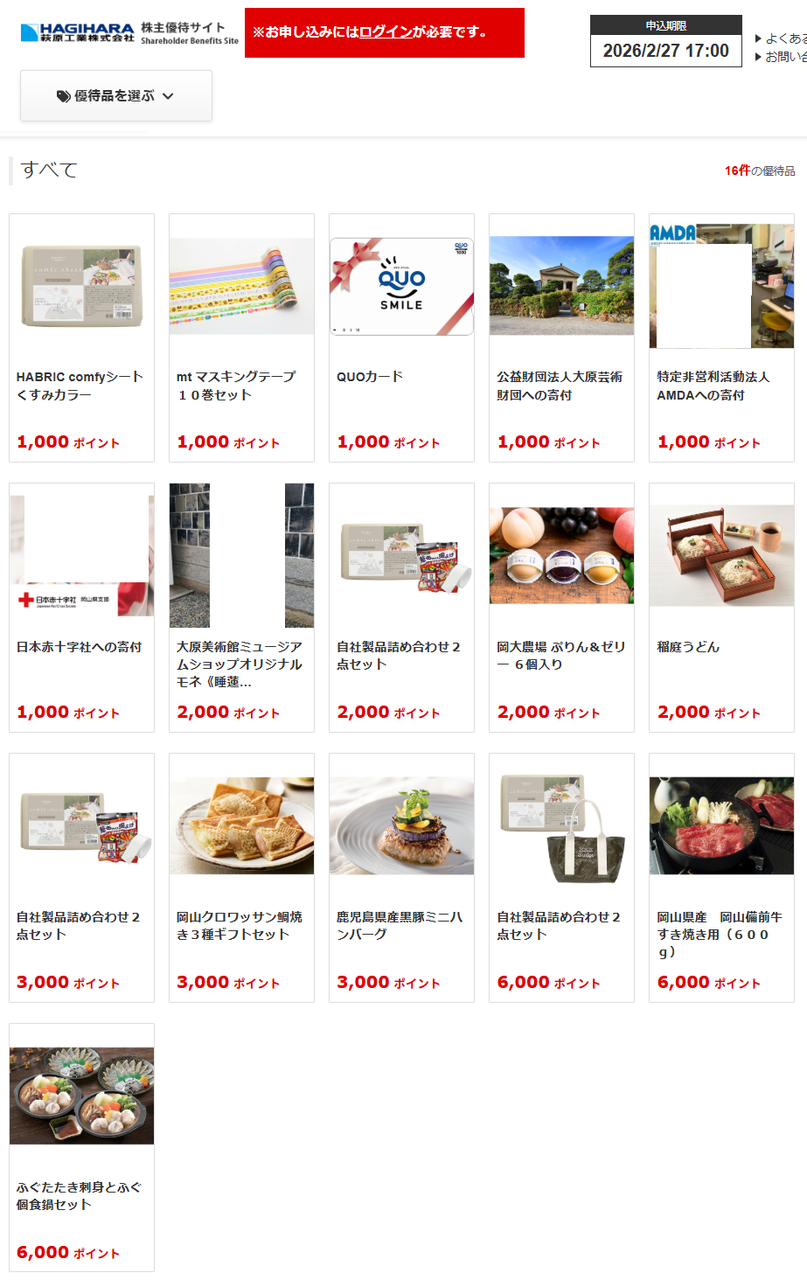The height and width of the screenshot is (1280, 807).
Task: View 岡山クロワッサン鯛焼き3種ギフトセット
Action: 241,876
